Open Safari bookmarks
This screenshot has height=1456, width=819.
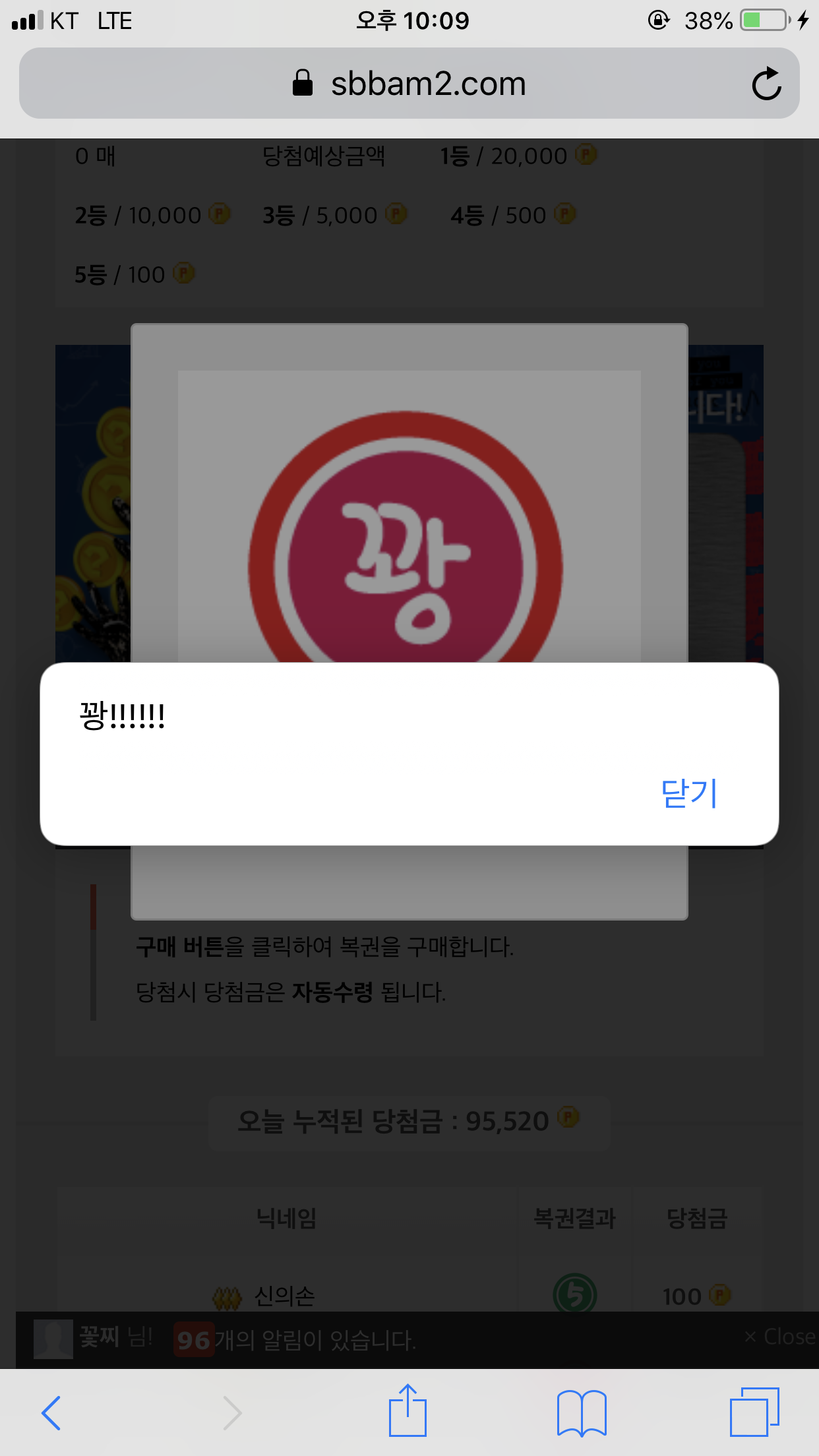point(582,1413)
